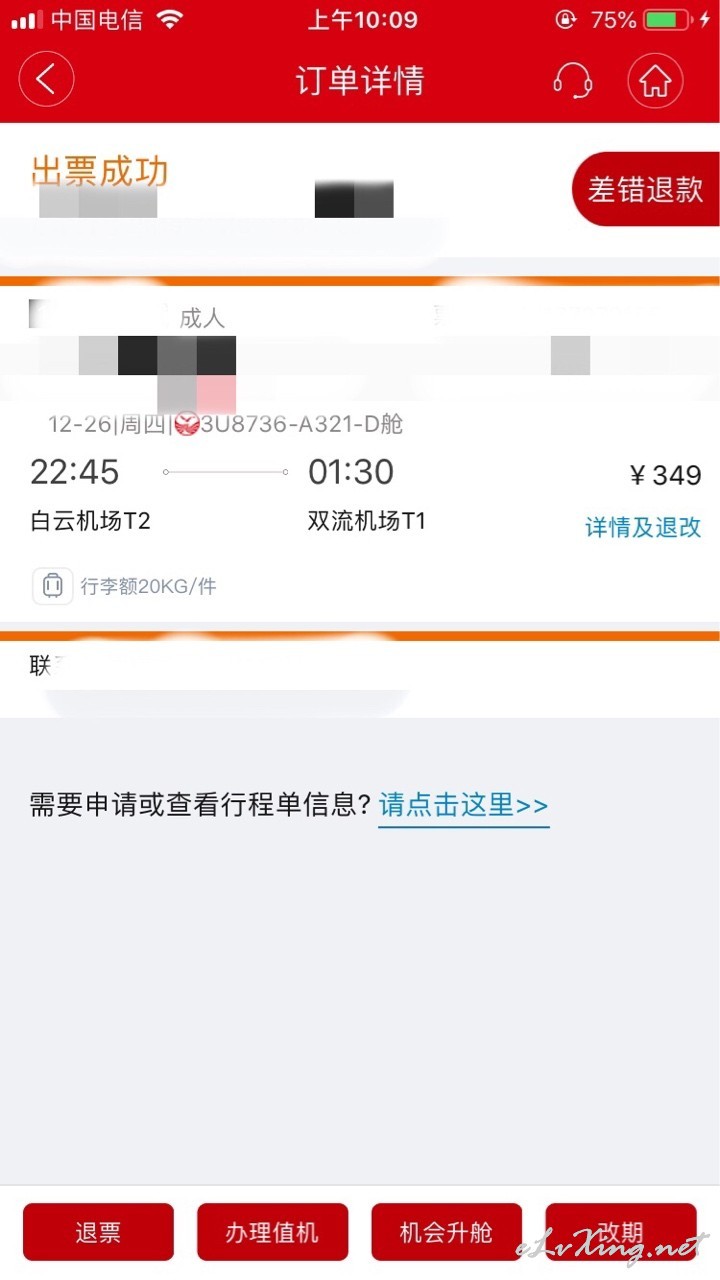Open the 请点击这里>> itinerary link
This screenshot has width=720, height=1280.
464,805
